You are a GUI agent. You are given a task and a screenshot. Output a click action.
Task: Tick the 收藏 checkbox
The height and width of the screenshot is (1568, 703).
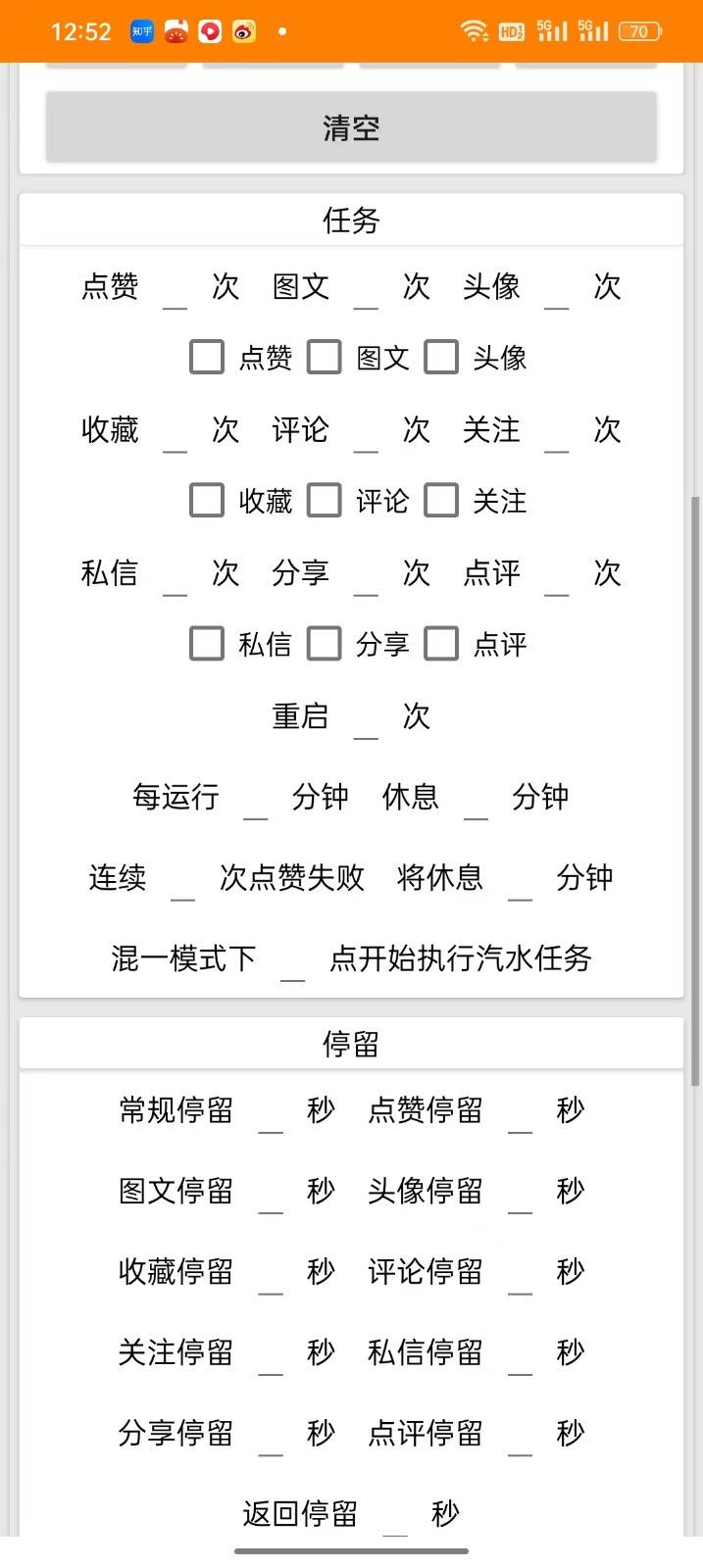206,500
